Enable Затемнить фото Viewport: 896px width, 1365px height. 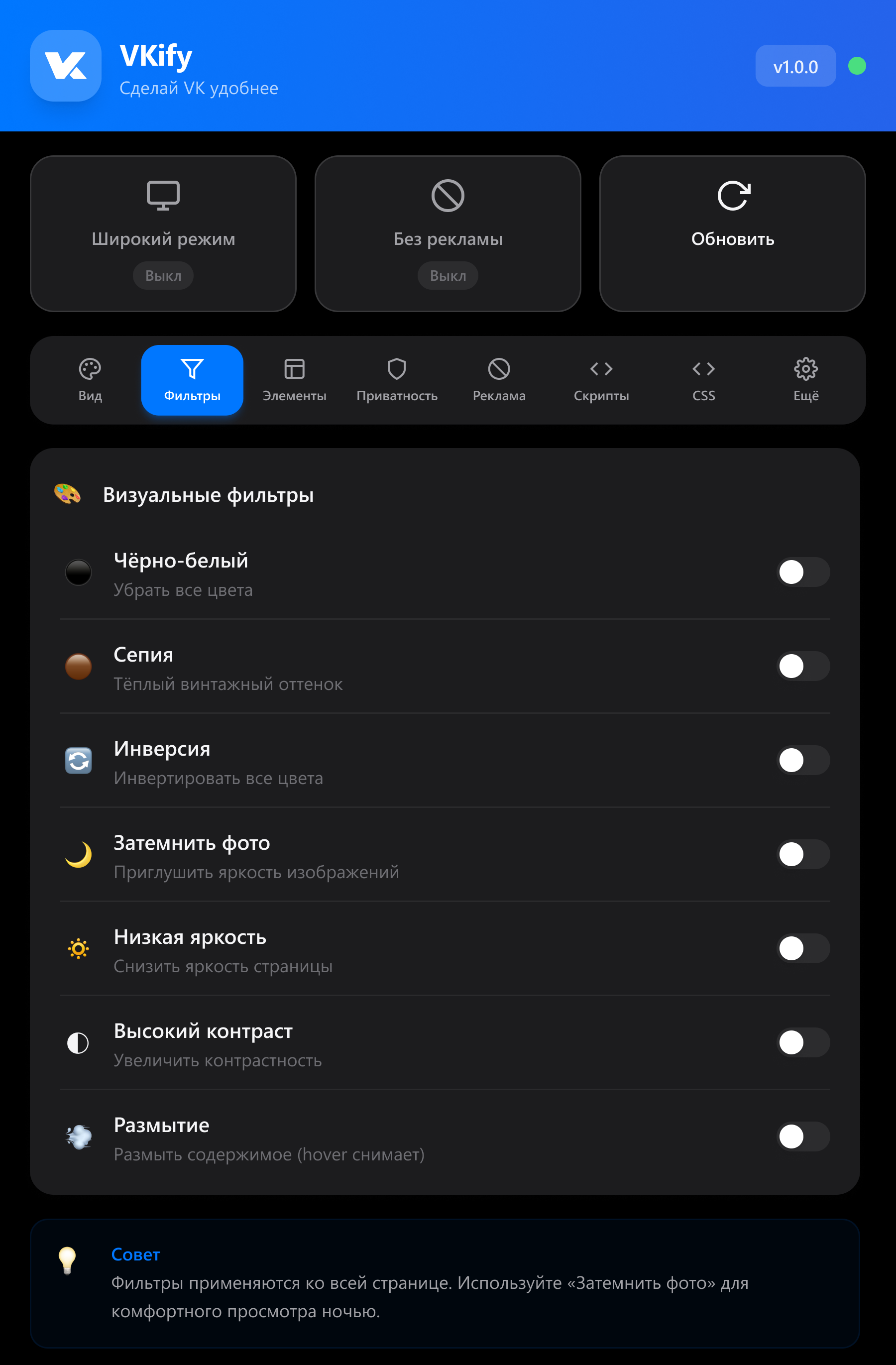[x=802, y=854]
